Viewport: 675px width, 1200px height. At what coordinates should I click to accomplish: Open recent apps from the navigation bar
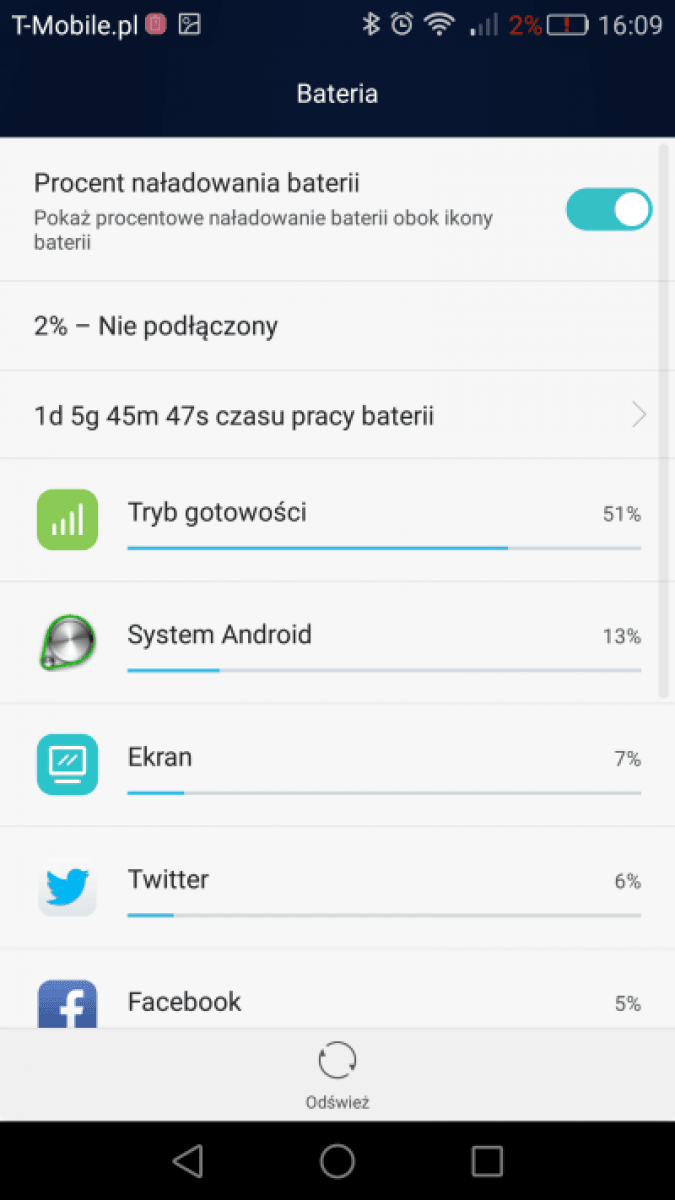(487, 1160)
